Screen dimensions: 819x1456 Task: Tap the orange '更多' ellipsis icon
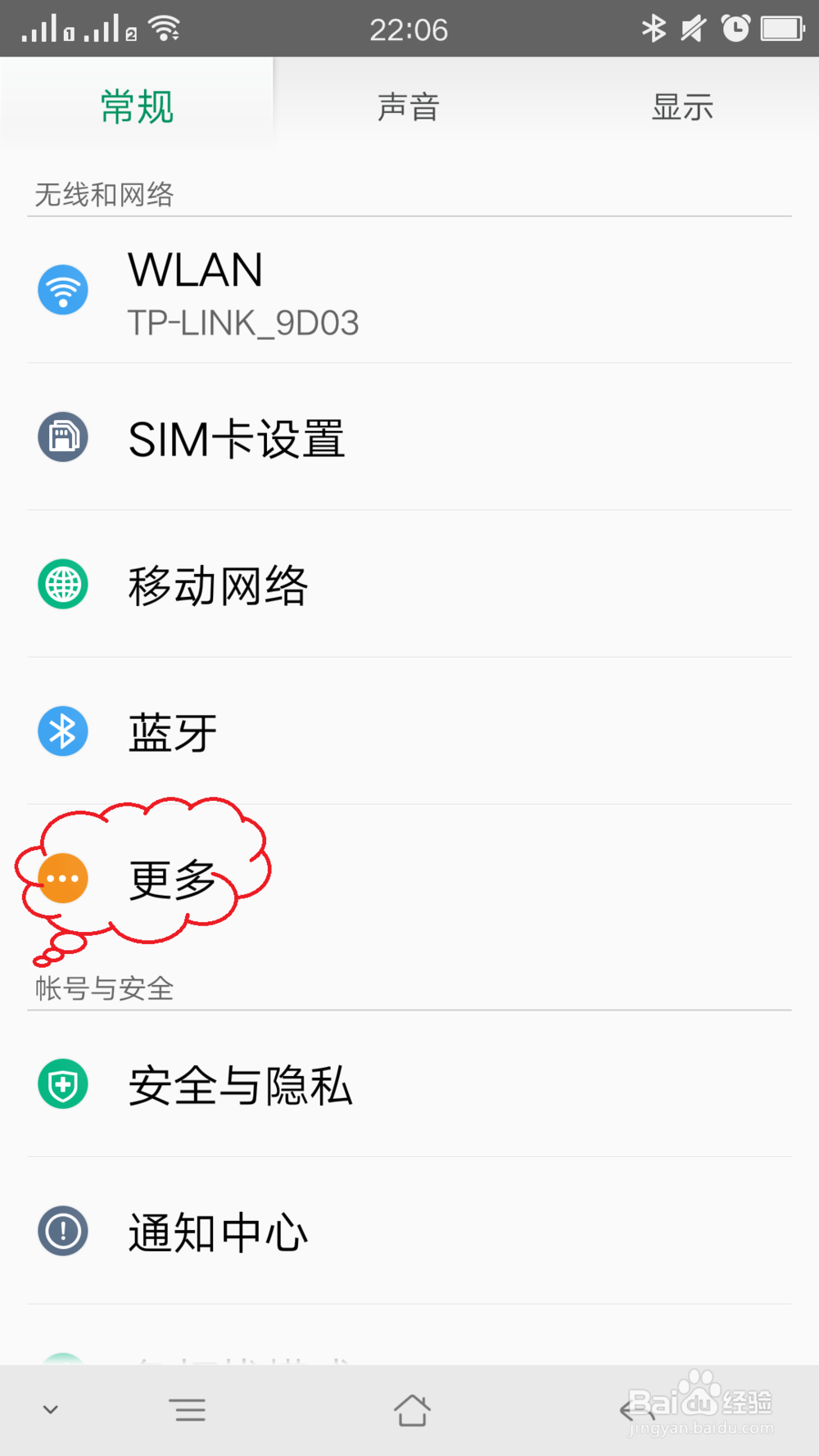click(x=62, y=878)
